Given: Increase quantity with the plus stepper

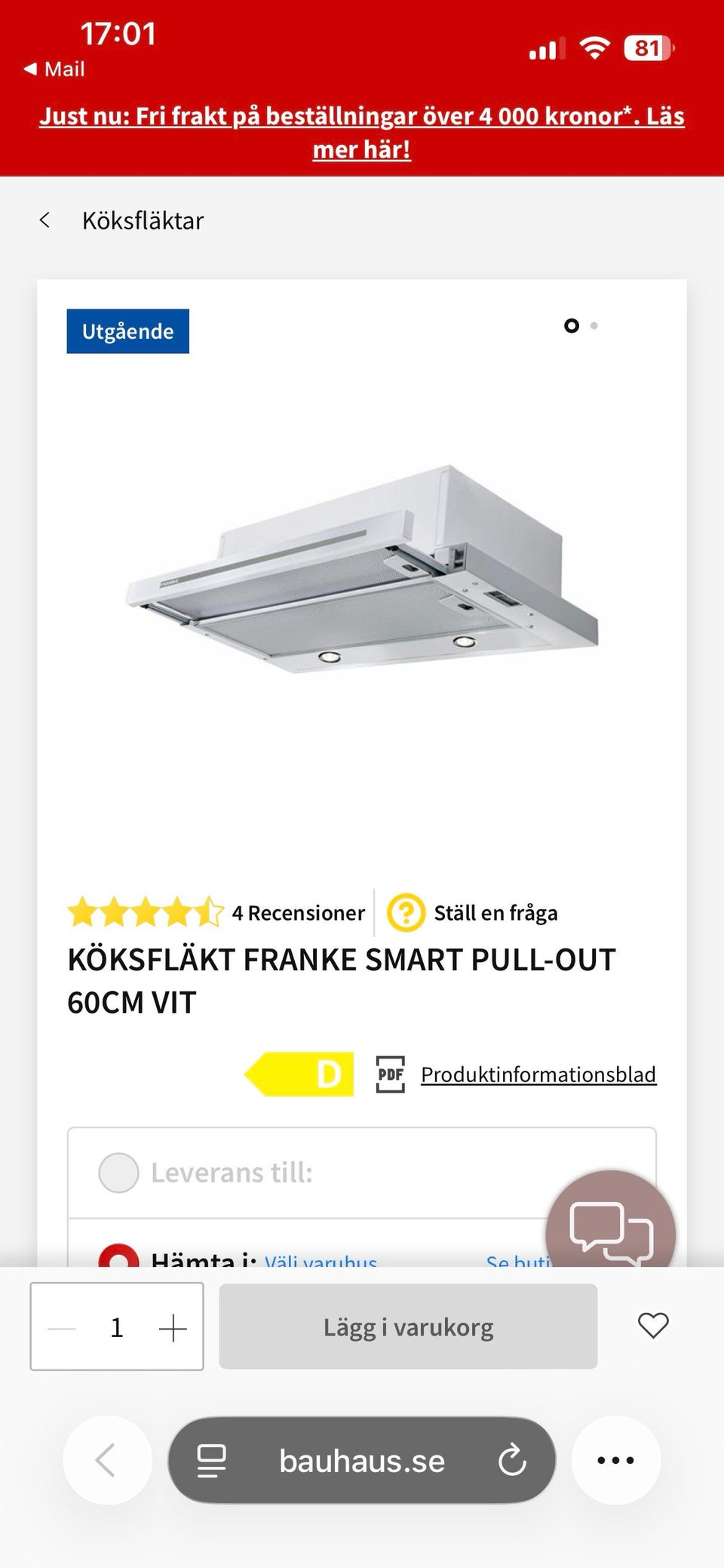Looking at the screenshot, I should [x=174, y=1326].
